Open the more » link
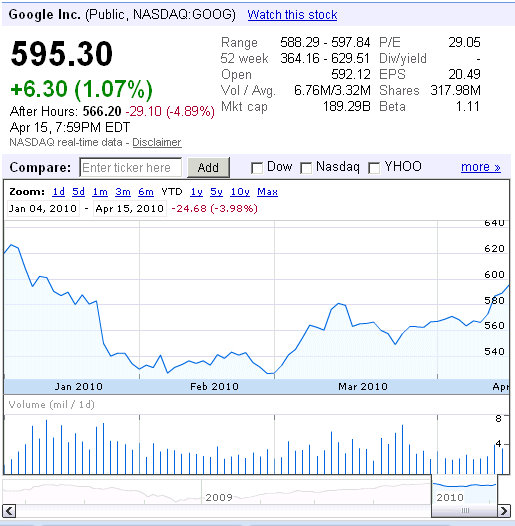The image size is (515, 526). (481, 167)
